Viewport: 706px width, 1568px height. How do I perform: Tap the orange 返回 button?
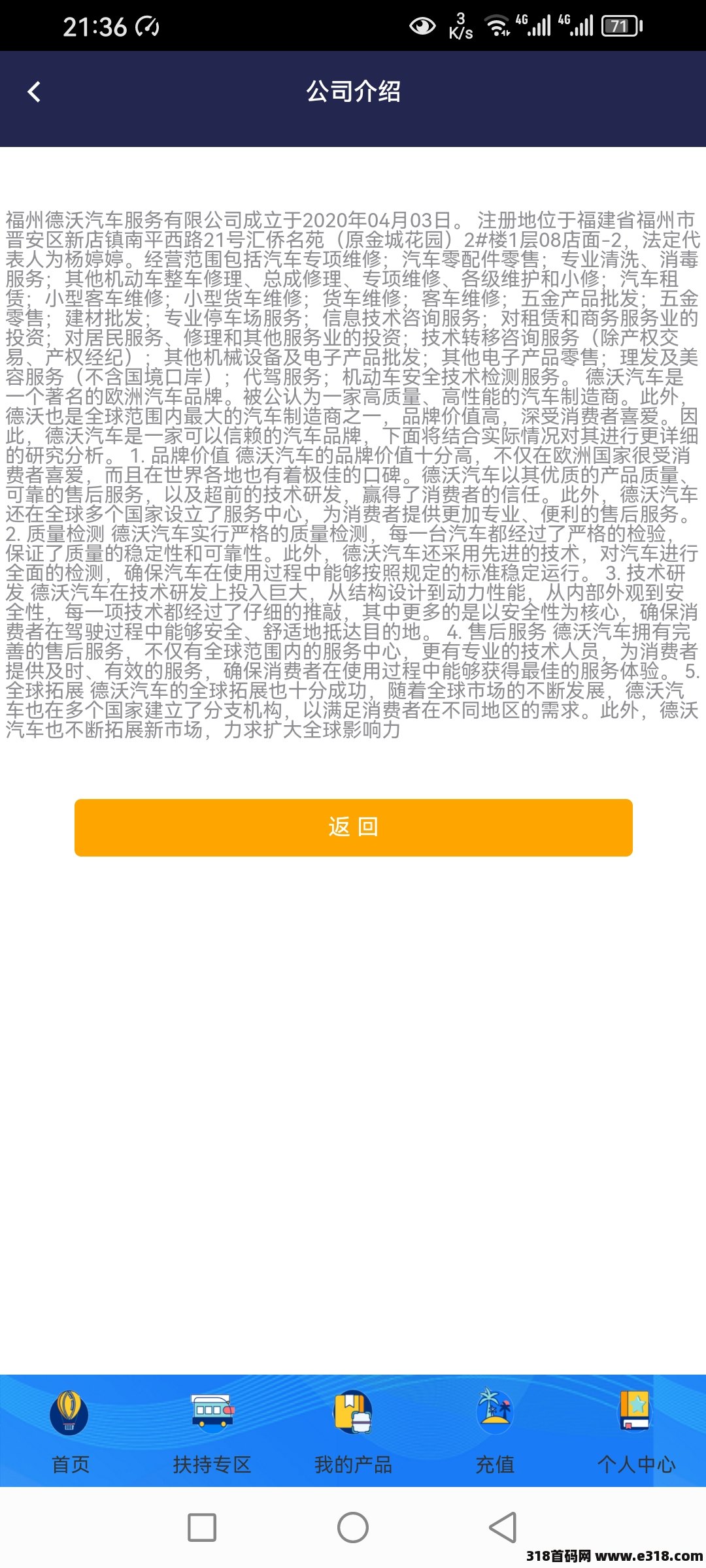click(x=353, y=827)
